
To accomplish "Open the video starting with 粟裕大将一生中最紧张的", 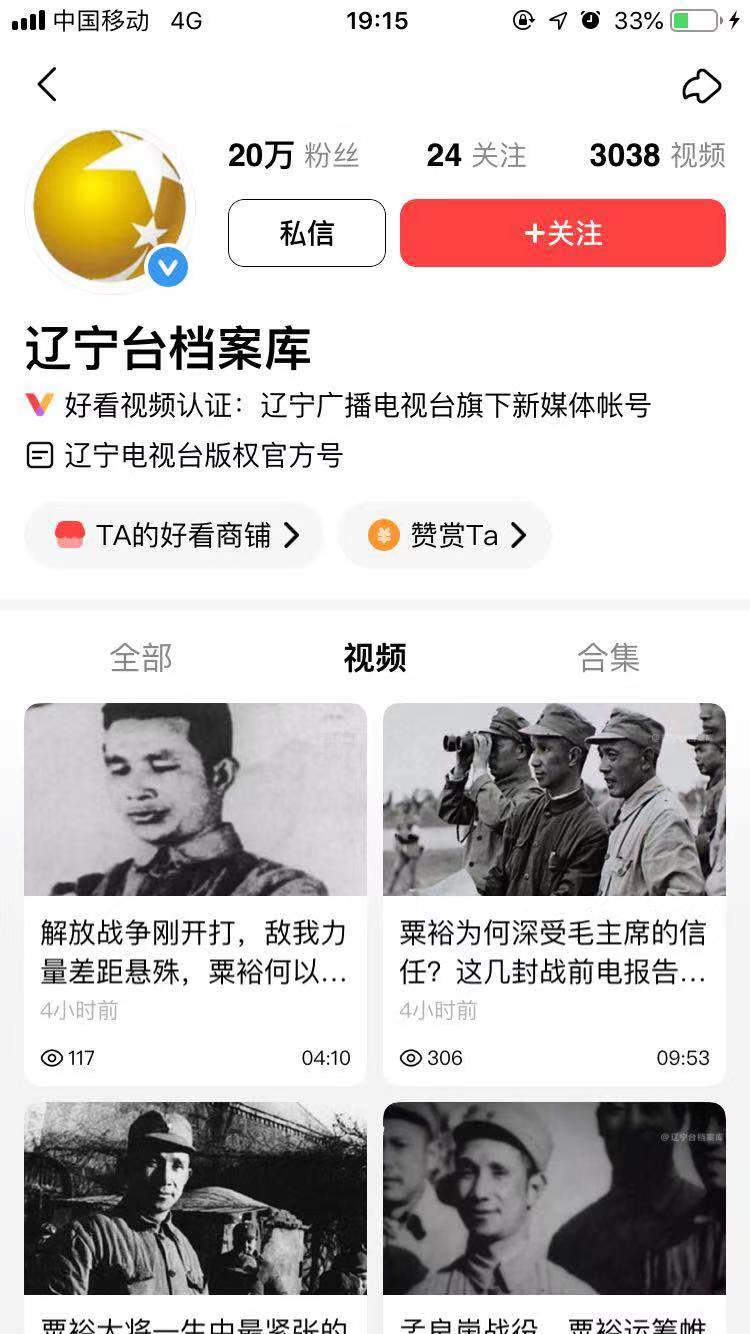I will click(x=195, y=1200).
